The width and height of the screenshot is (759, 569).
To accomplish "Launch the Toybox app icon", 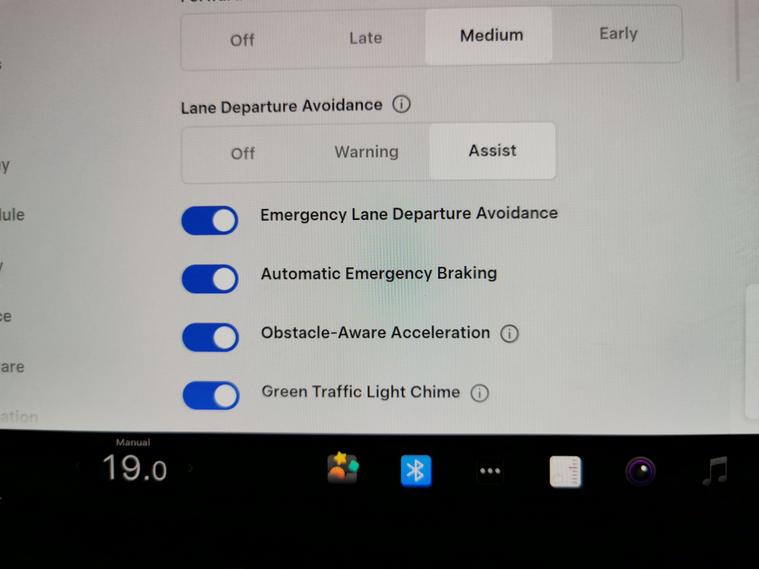I will [x=343, y=468].
